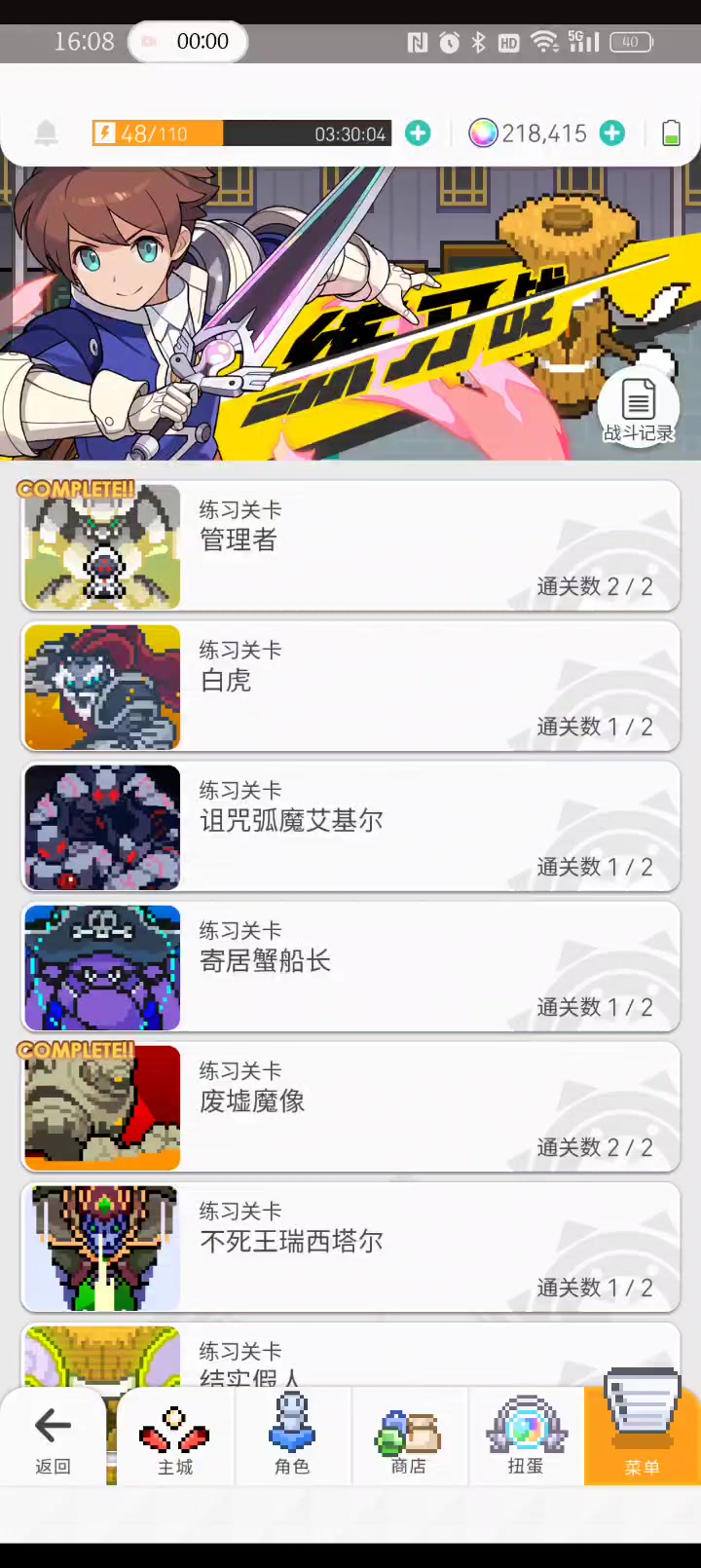Screen dimensions: 701x1568
Task: Open the 商店 shop tab
Action: click(409, 1440)
